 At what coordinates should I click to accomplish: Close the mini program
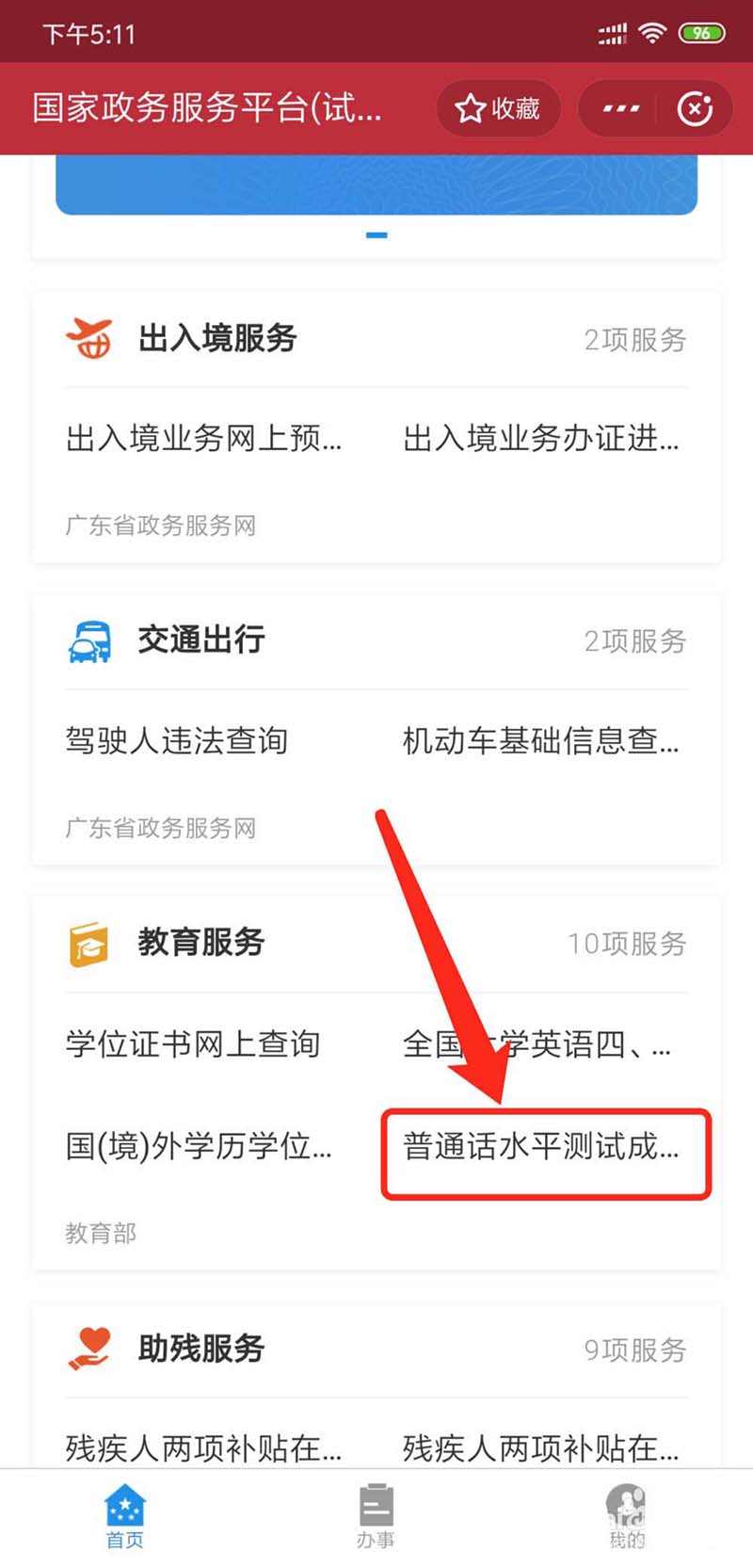(x=695, y=109)
